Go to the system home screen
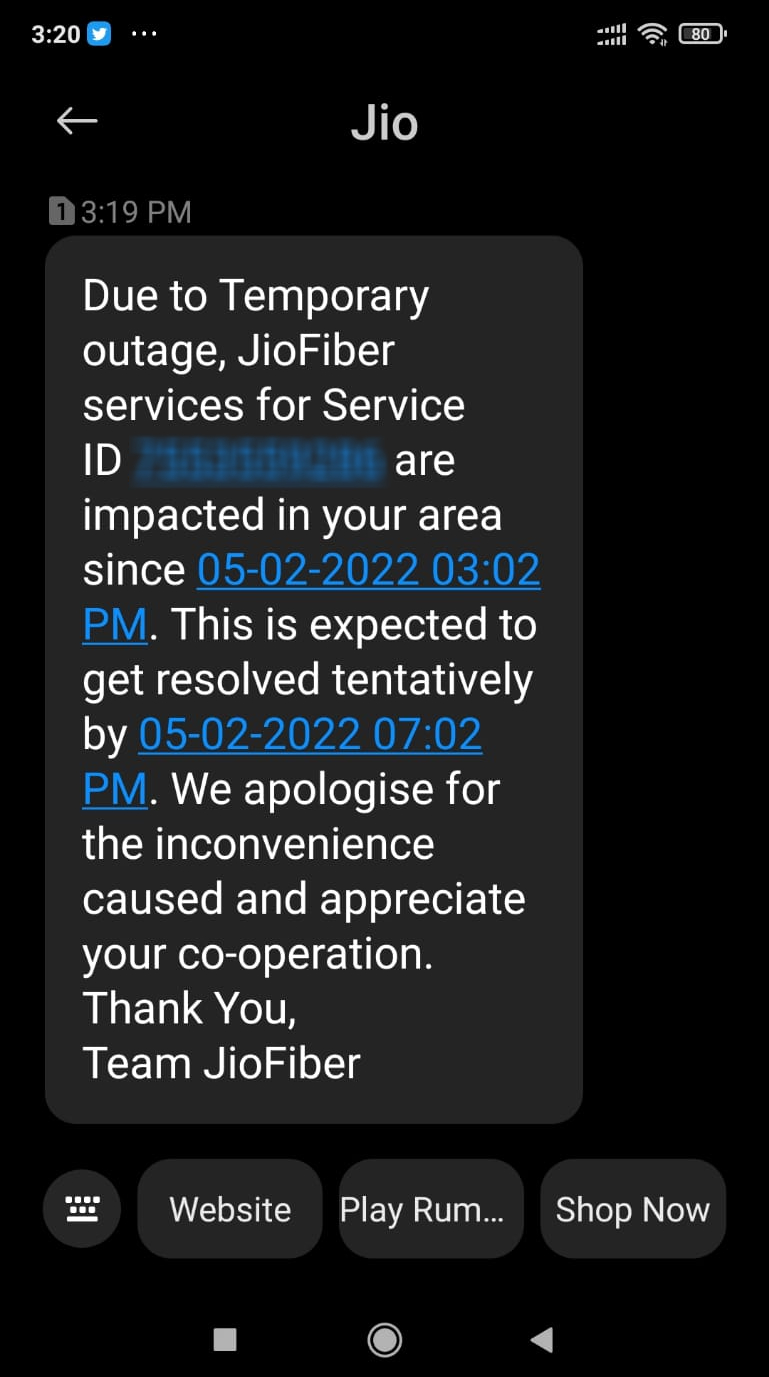 point(385,1339)
